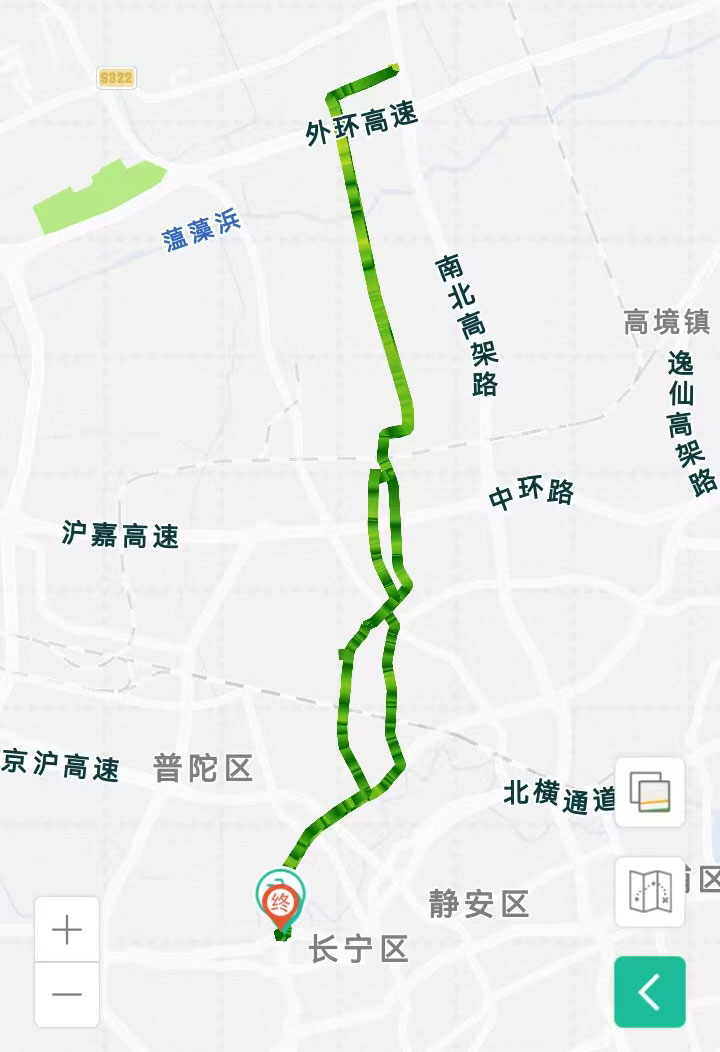Tap the green back arrow button
This screenshot has height=1052, width=720.
[x=650, y=992]
